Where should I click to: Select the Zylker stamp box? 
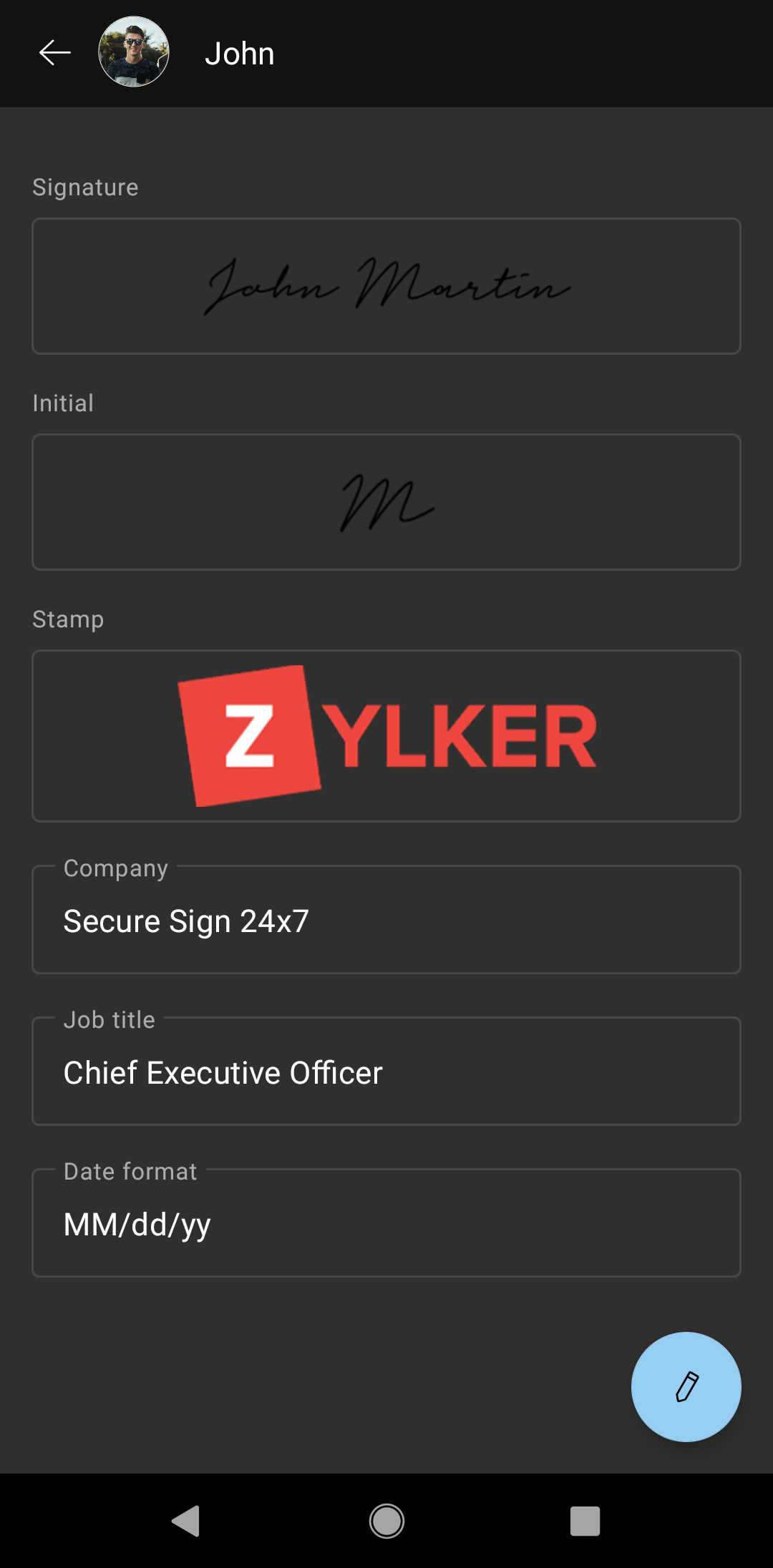pos(386,736)
